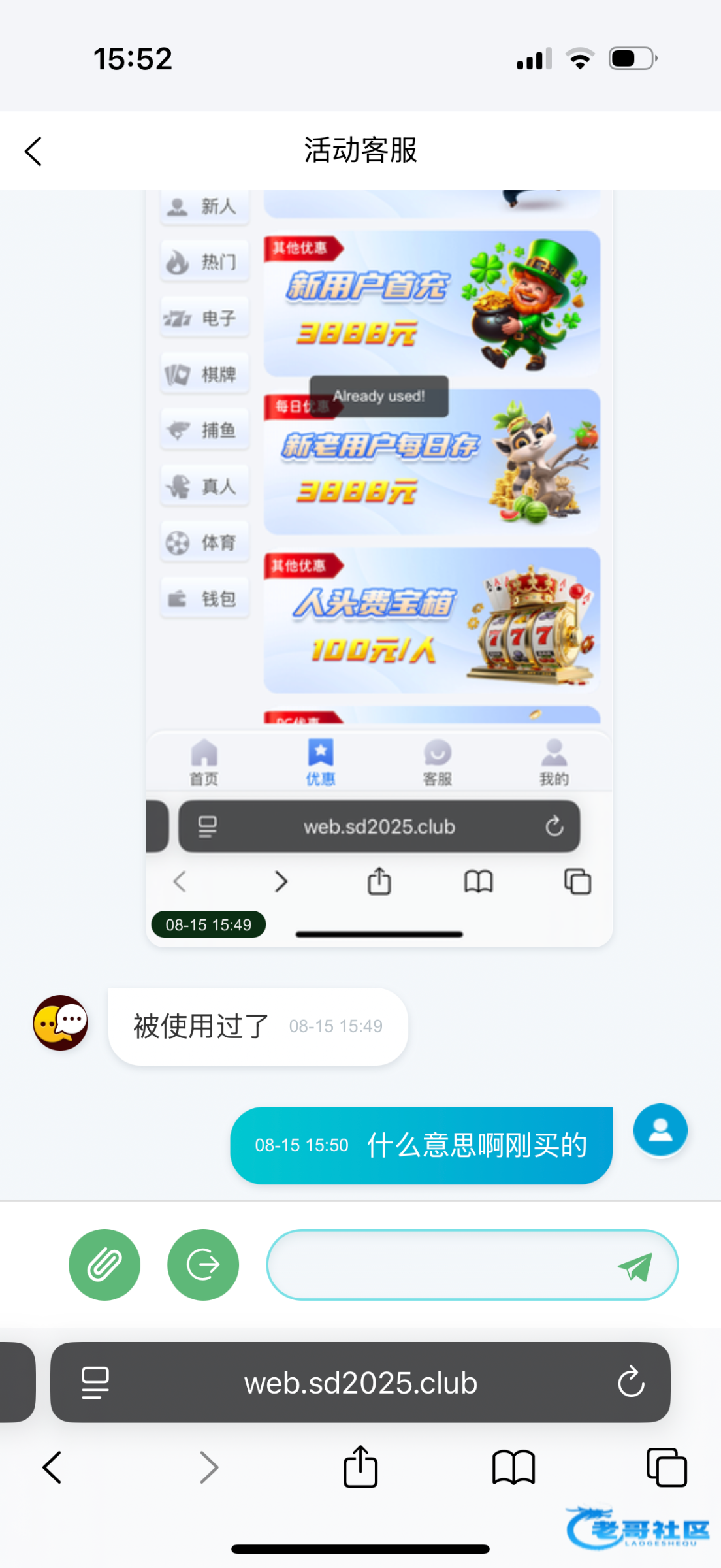Tap the green exit chat button
Viewport: 721px width, 1568px height.
(203, 1265)
